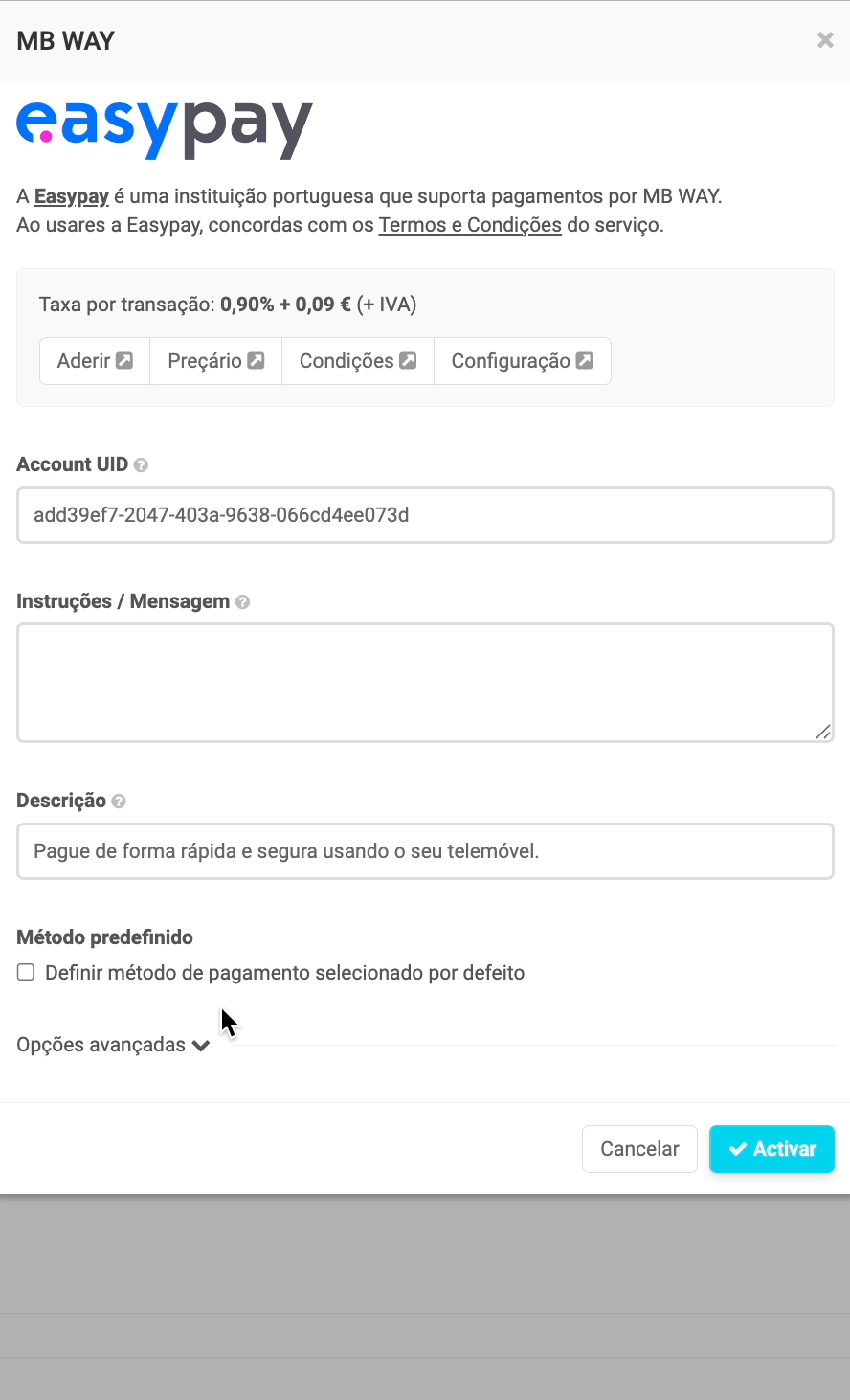Viewport: 850px width, 1400px height.
Task: Close the MB WAY dialog
Action: click(824, 40)
